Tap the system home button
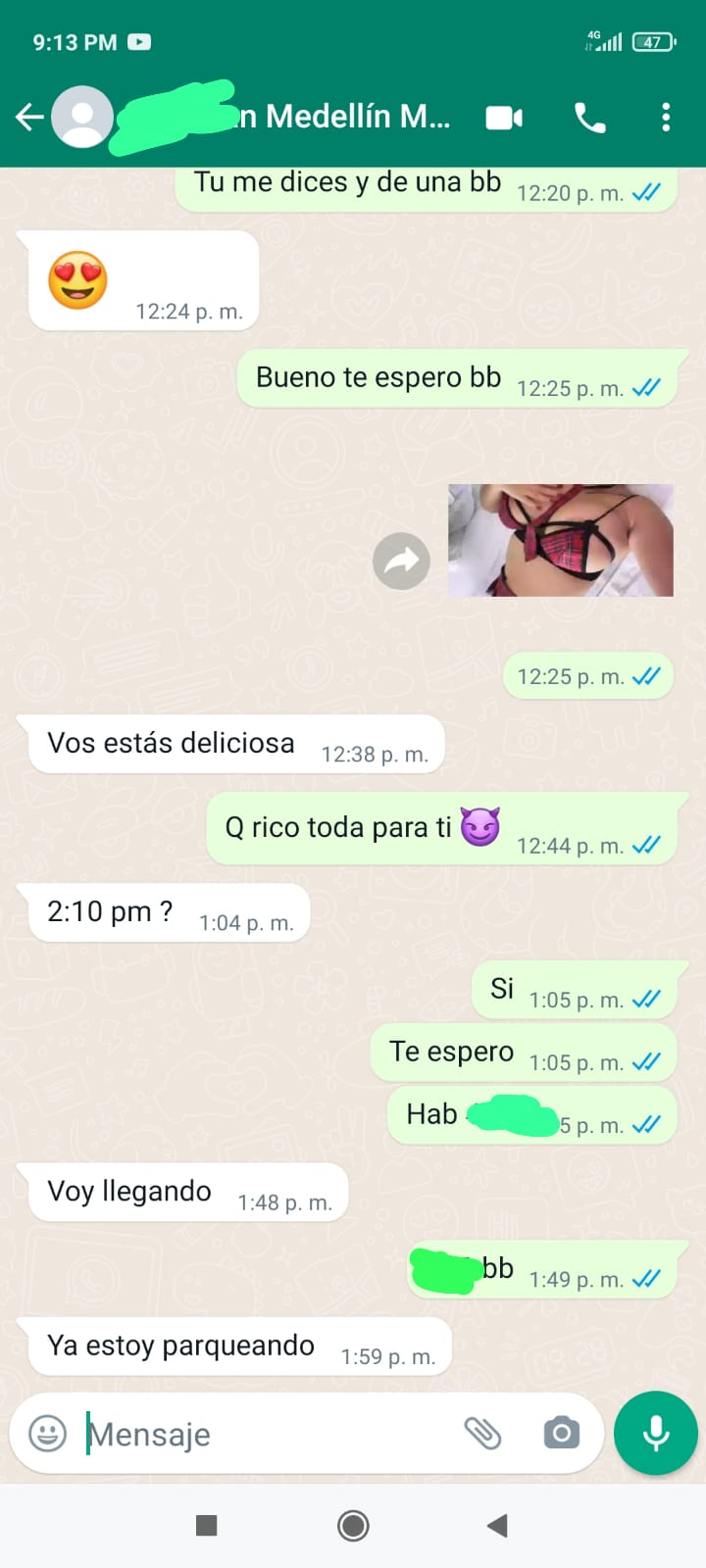This screenshot has width=706, height=1568. [353, 1525]
